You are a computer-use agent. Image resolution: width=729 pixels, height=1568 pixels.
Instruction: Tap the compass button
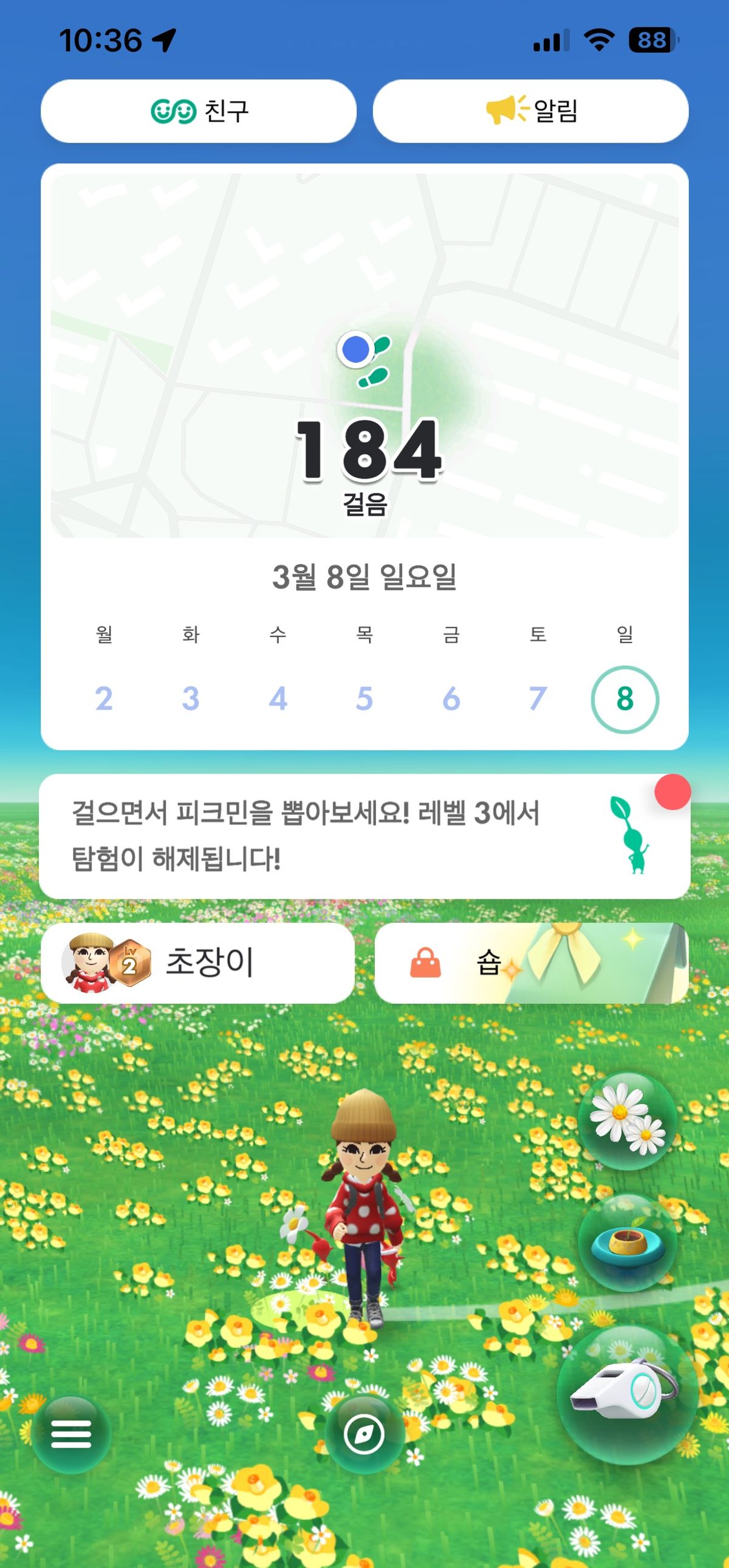[x=364, y=1434]
